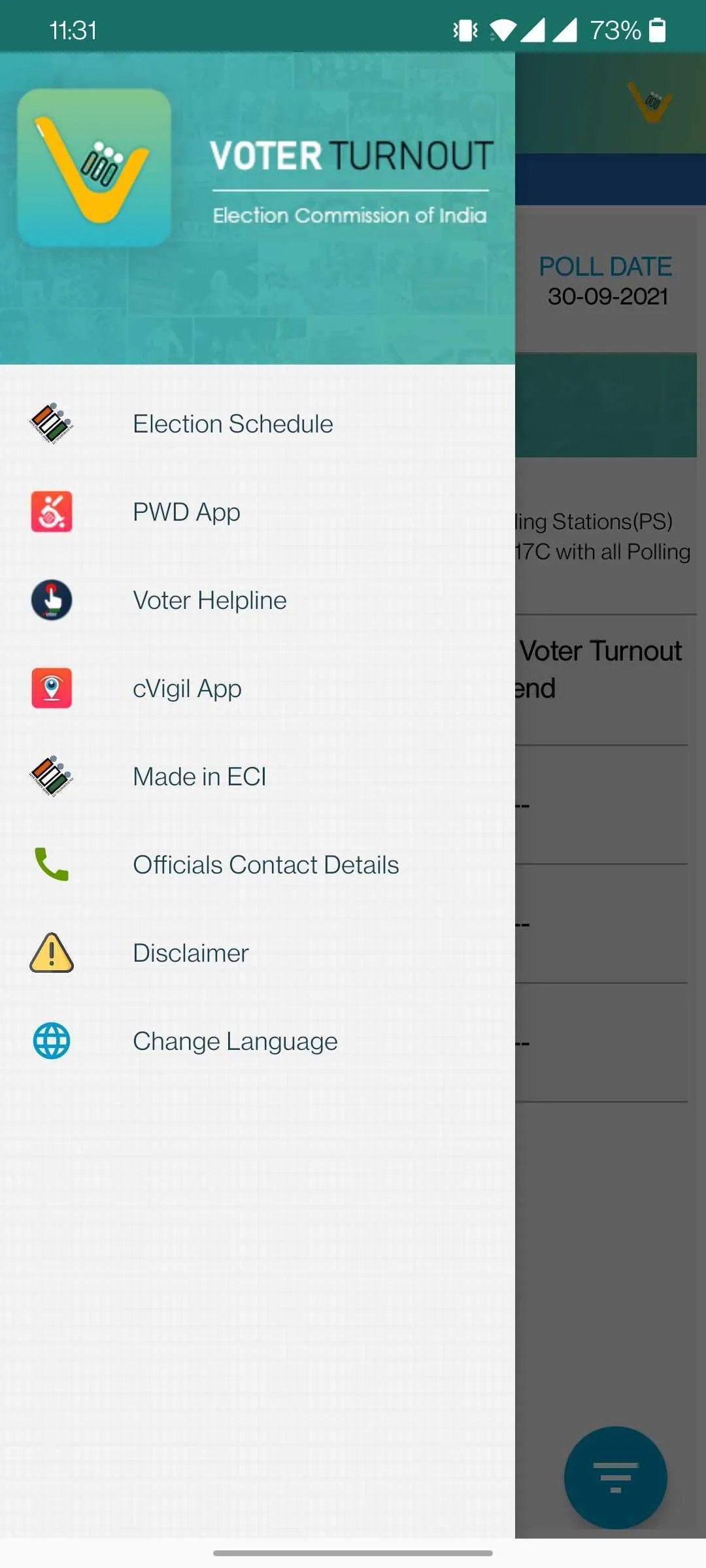Tap the green phone icon for contacts
Viewport: 706px width, 1568px height.
(x=51, y=864)
